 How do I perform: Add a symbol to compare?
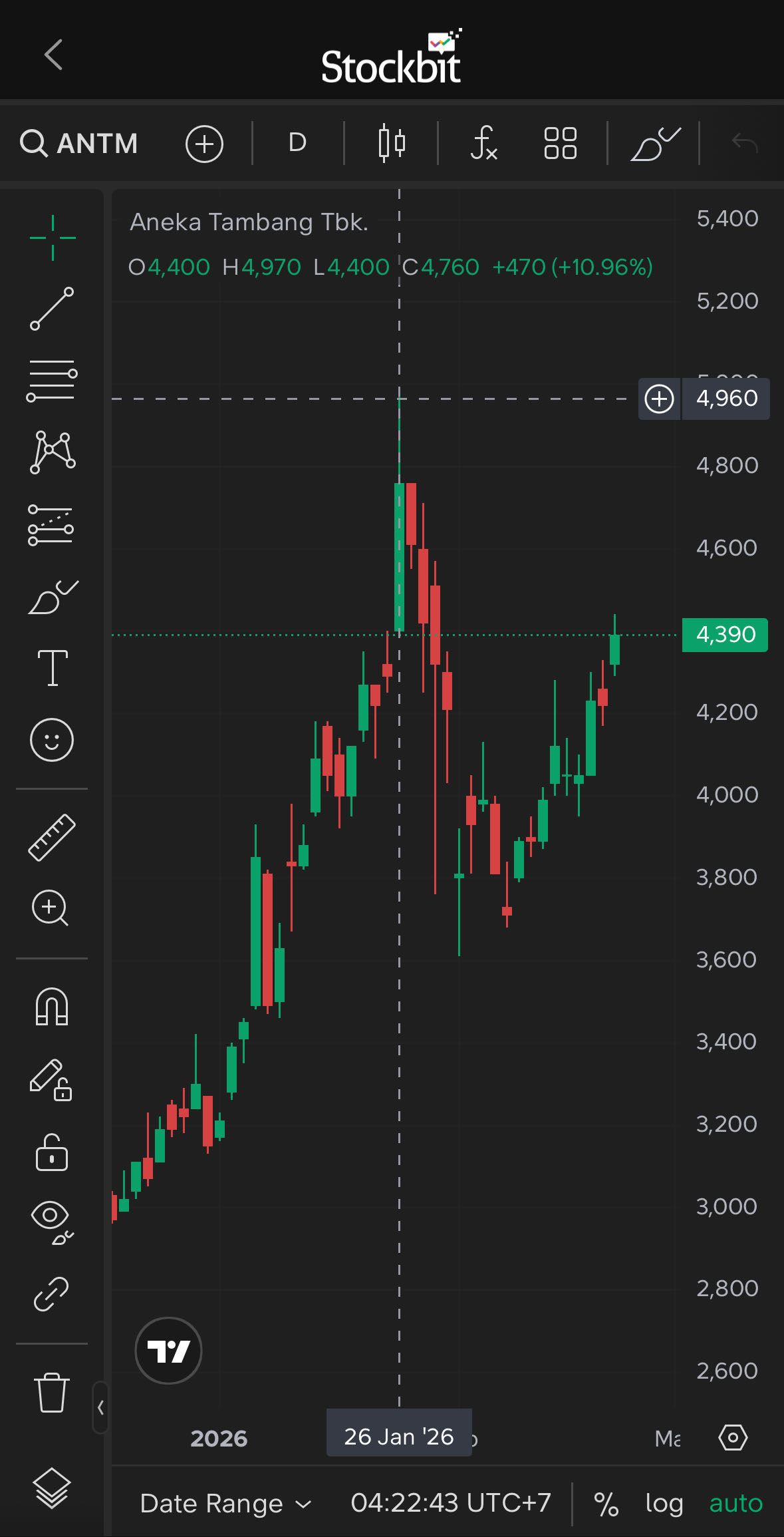(x=204, y=144)
